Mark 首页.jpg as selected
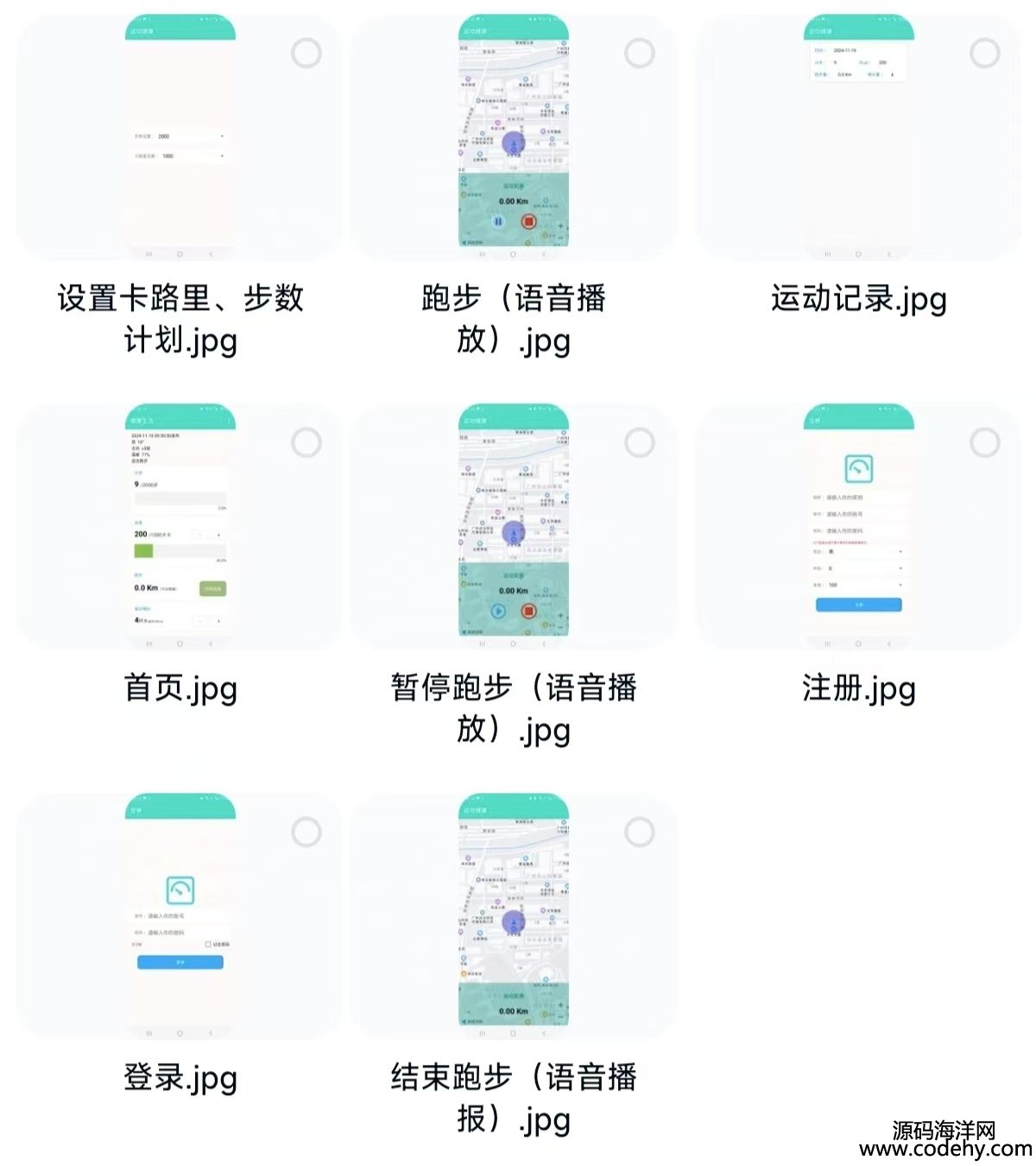 306,443
